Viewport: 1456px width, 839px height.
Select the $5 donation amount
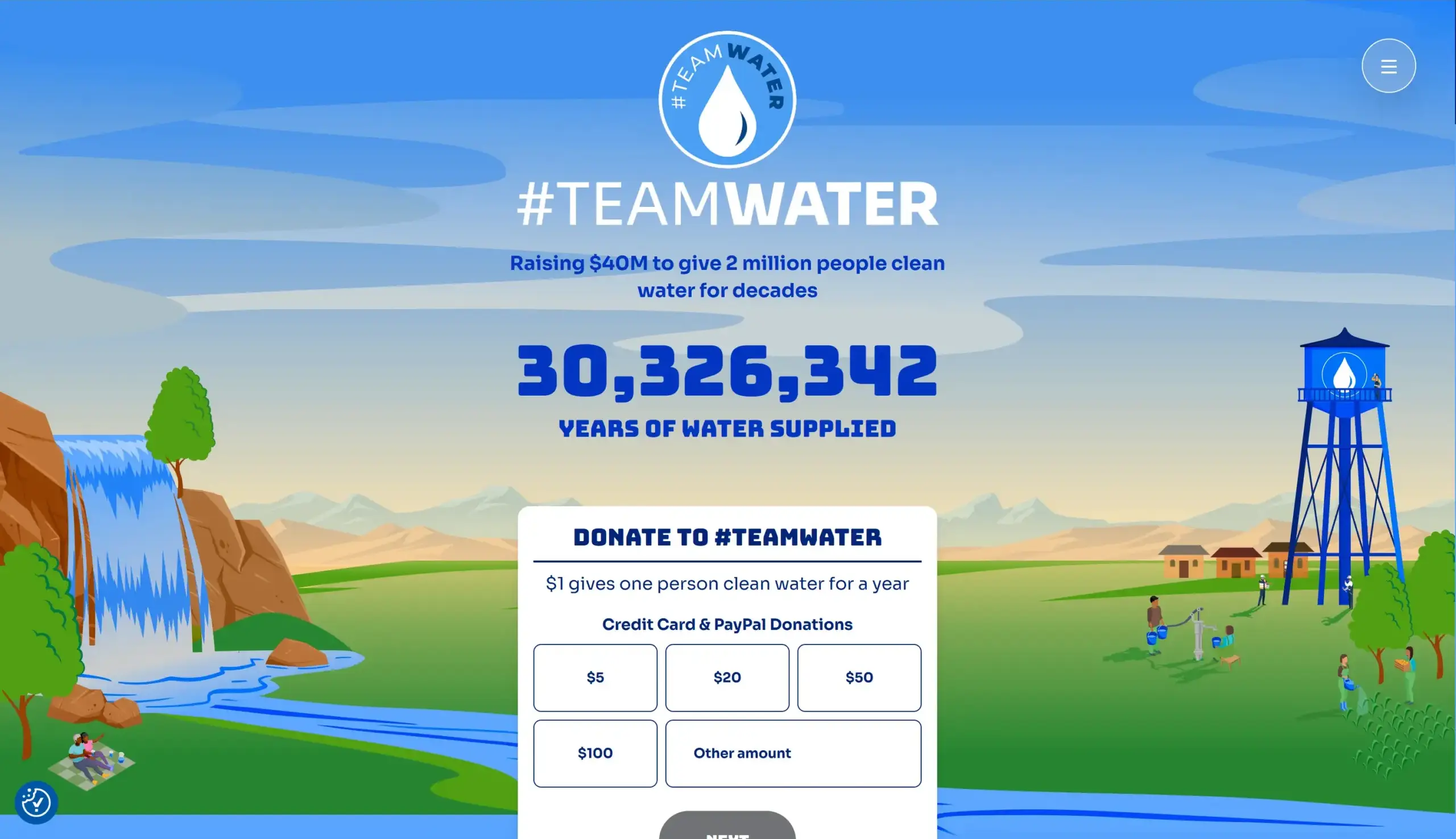595,678
